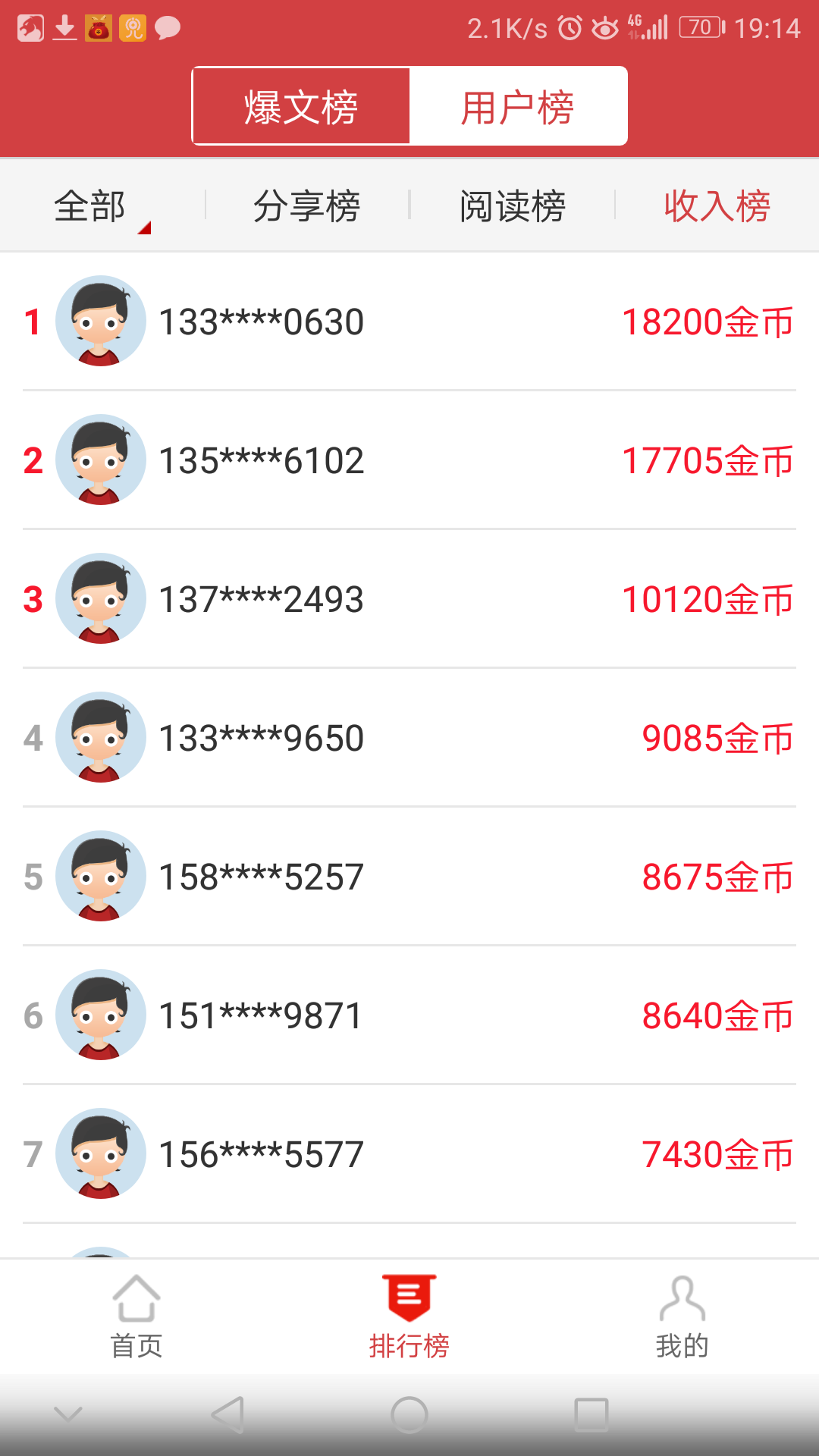Switch to the 爆文榜 tab
This screenshot has width=819, height=1456.
coord(302,105)
